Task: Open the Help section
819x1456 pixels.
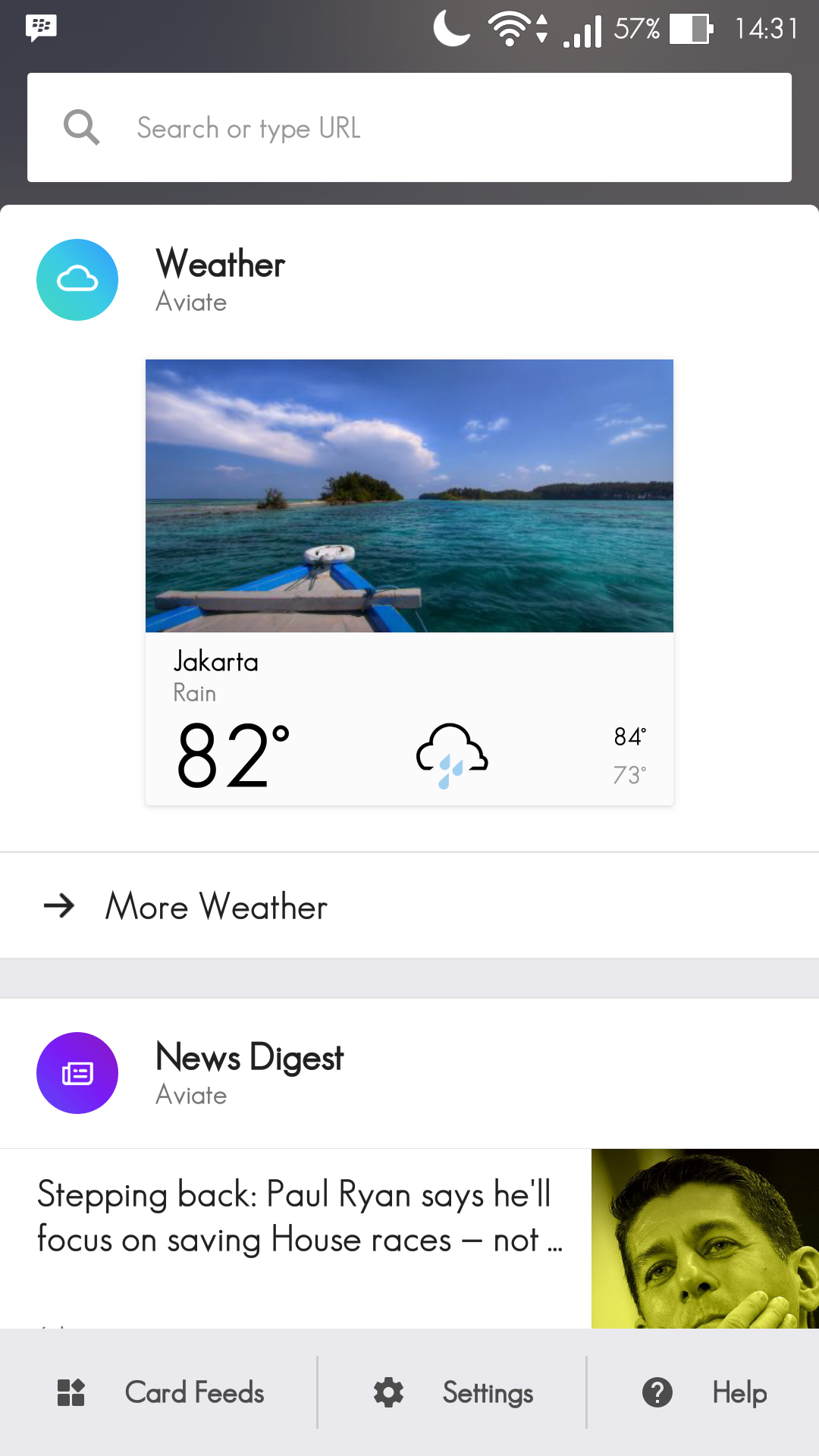Action: [704, 1392]
